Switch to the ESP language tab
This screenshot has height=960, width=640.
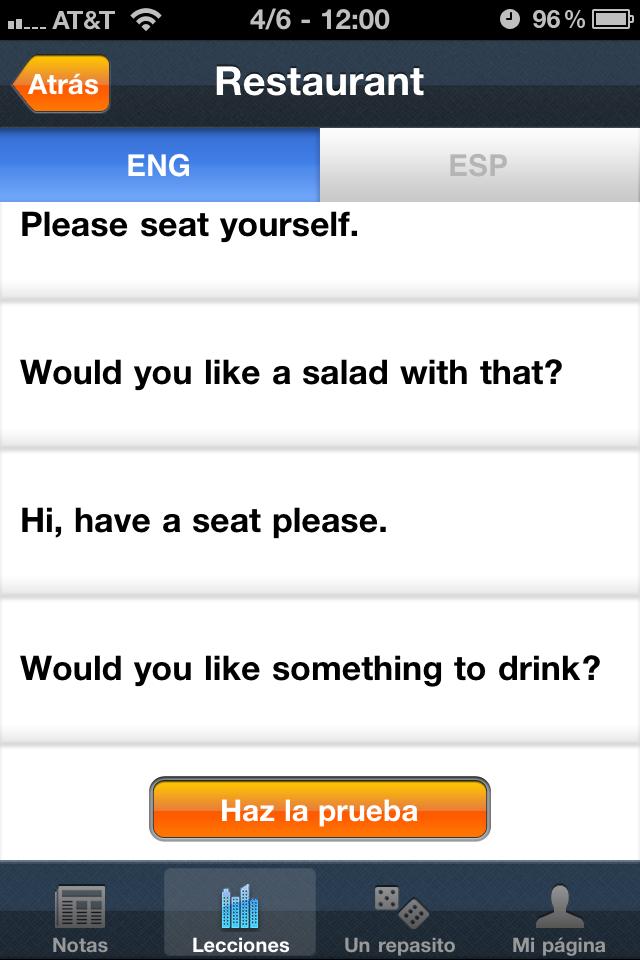pos(479,165)
